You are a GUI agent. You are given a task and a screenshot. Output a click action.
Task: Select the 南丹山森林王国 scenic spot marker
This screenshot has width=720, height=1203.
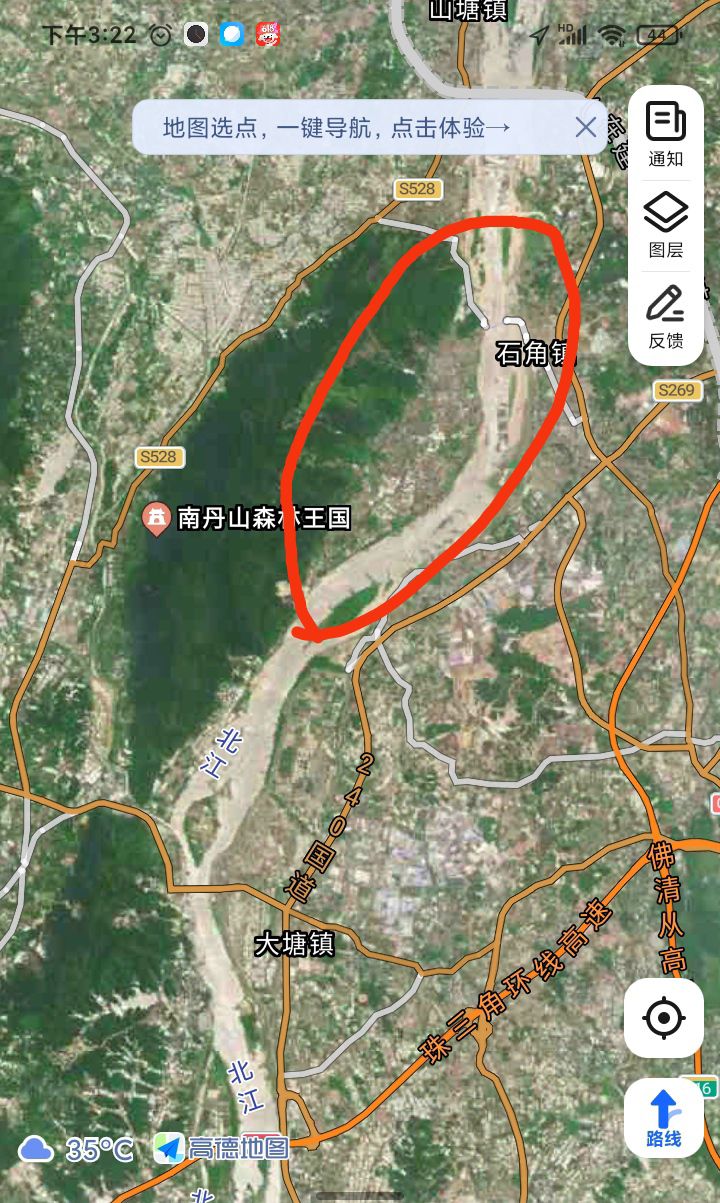coord(157,518)
